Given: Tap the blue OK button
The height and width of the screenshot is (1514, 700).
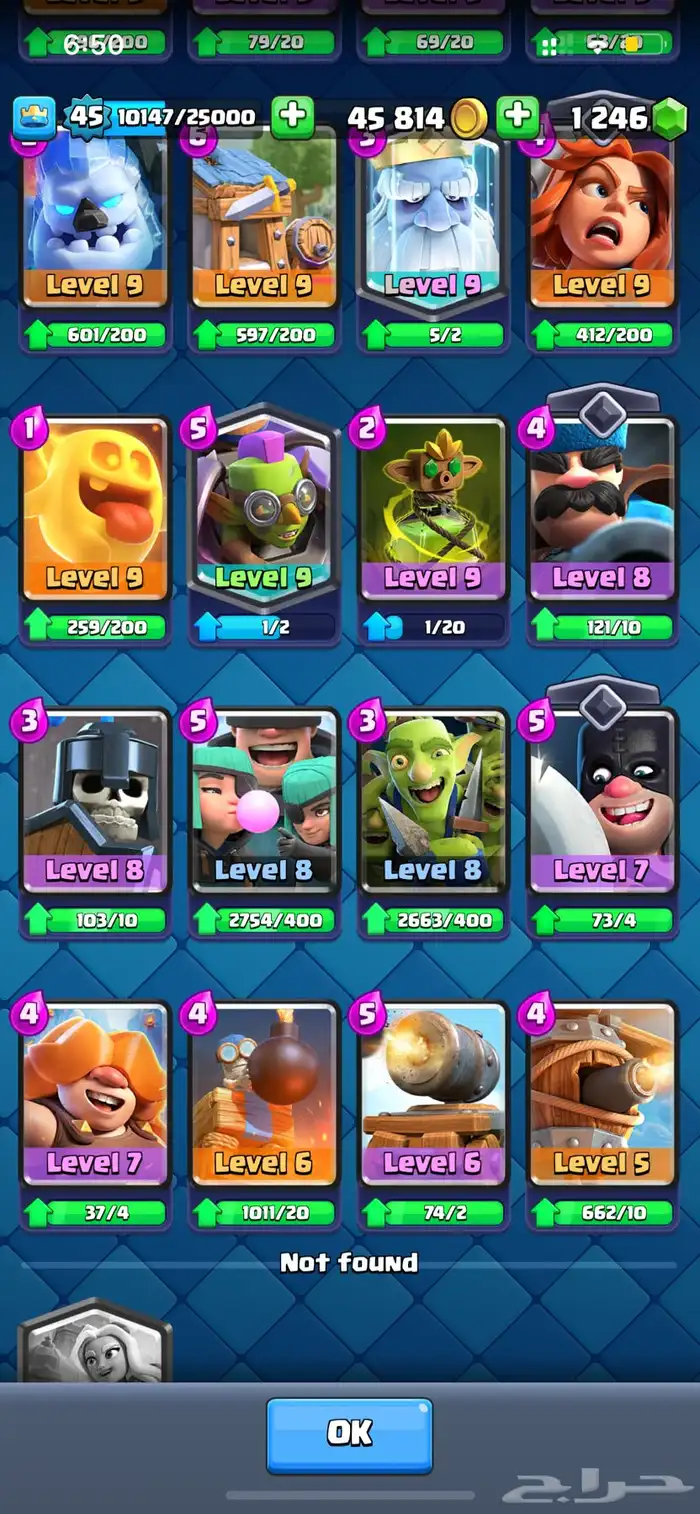Looking at the screenshot, I should [349, 1435].
